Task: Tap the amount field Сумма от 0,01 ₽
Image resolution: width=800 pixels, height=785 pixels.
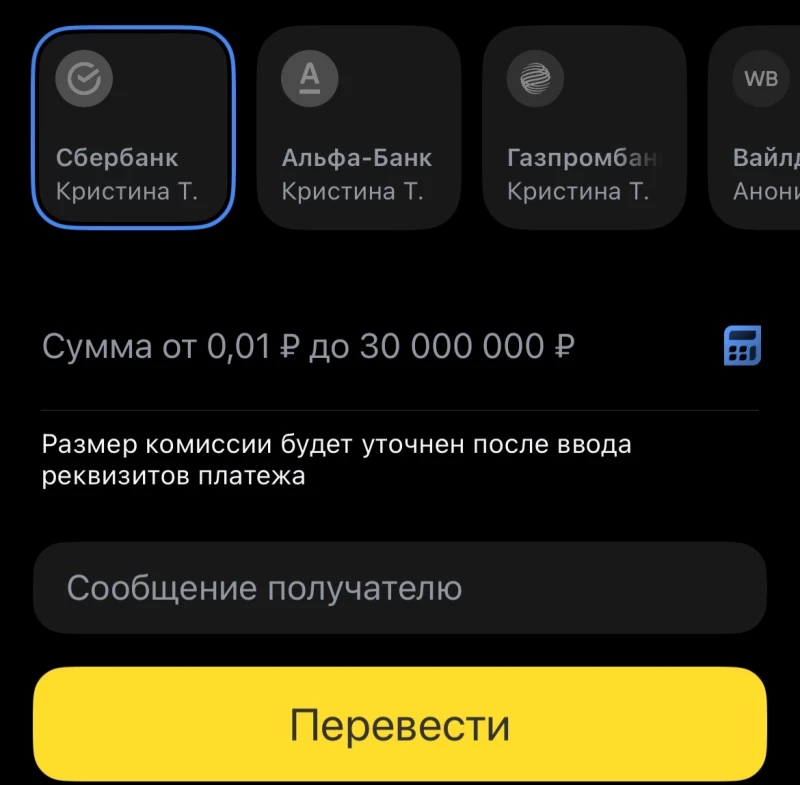Action: coord(310,347)
